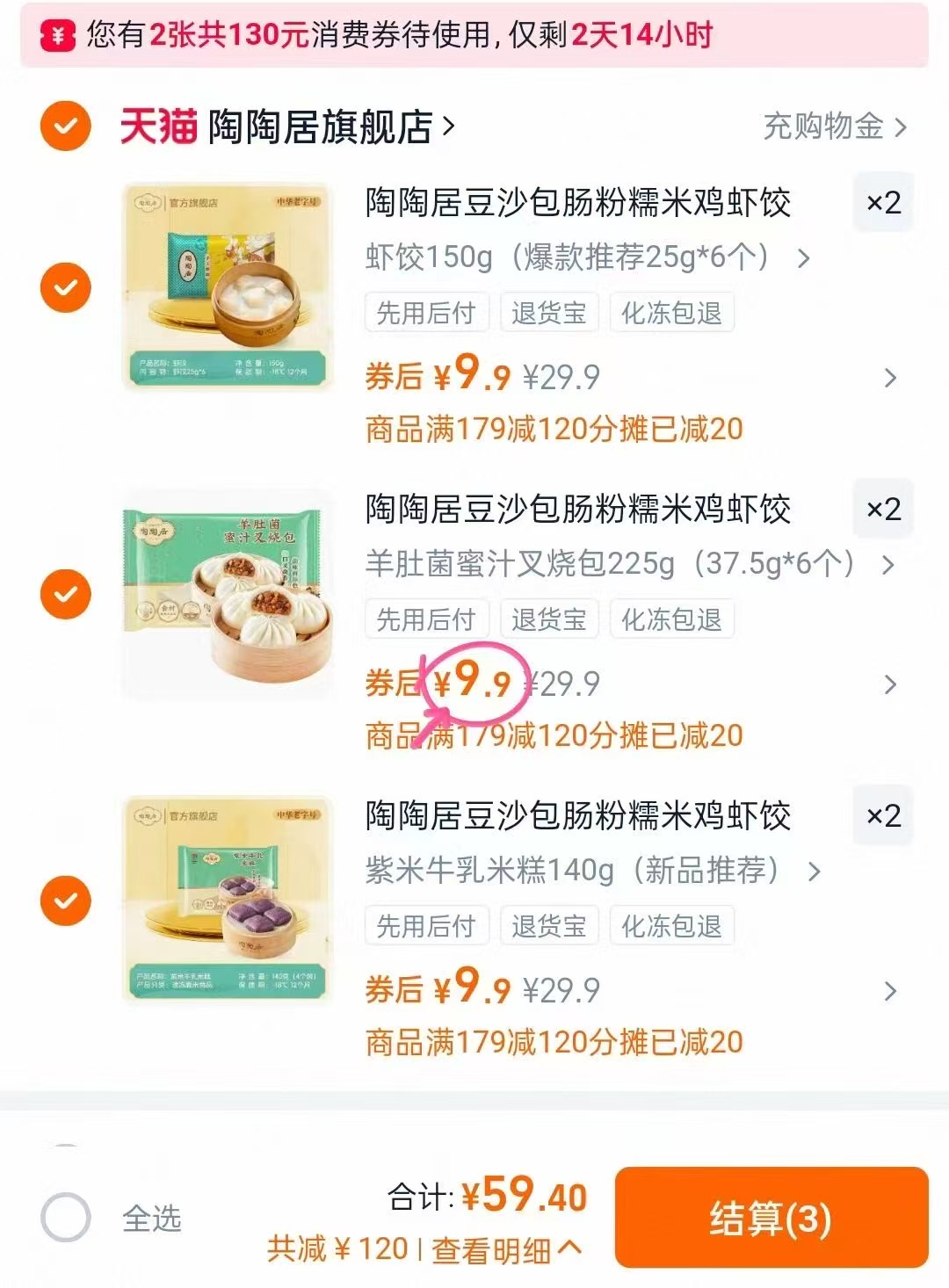Click the 先用后付 tag on first product
This screenshot has height=1288, width=949.
click(x=425, y=312)
